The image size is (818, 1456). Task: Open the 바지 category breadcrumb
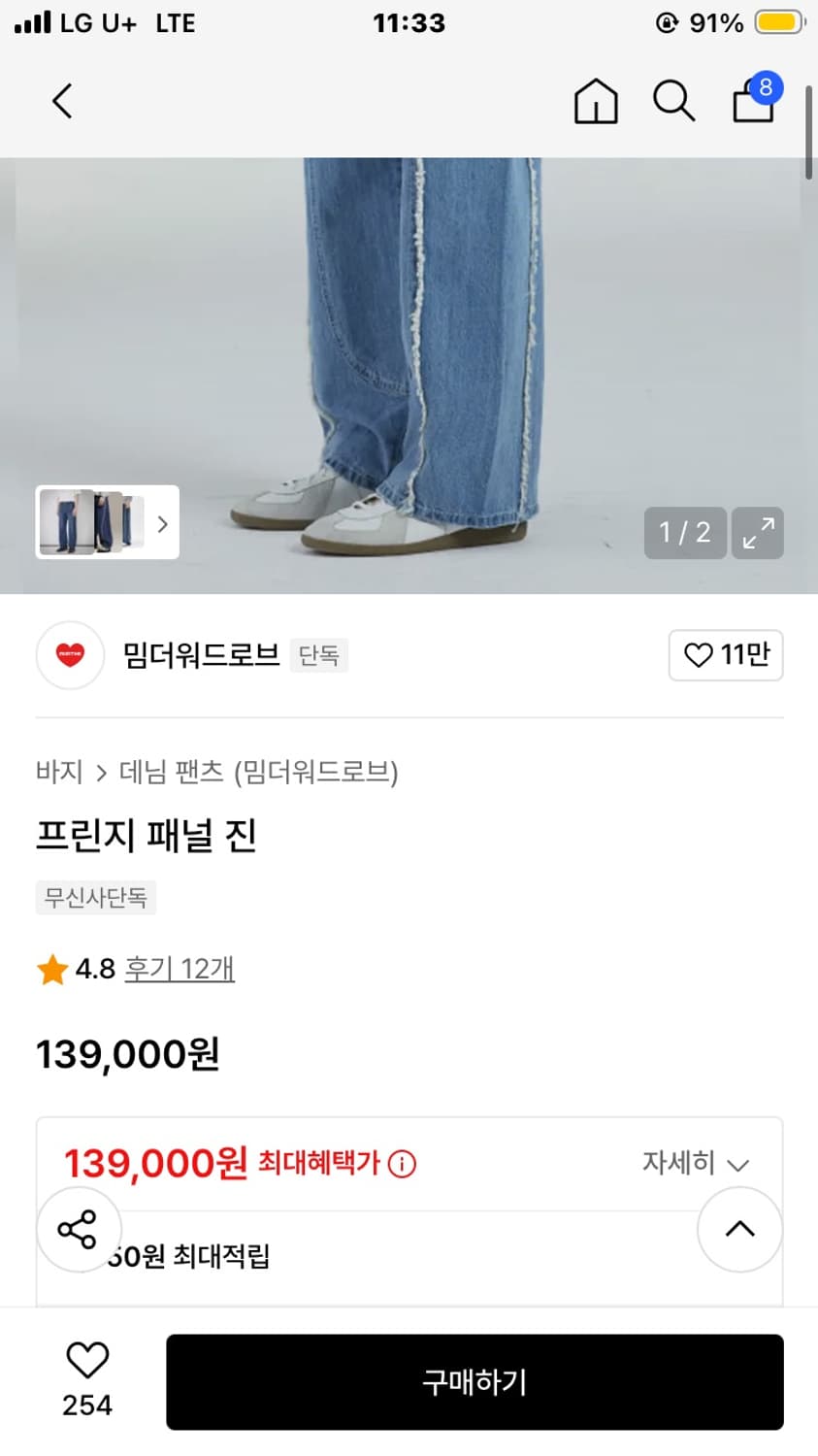(58, 773)
